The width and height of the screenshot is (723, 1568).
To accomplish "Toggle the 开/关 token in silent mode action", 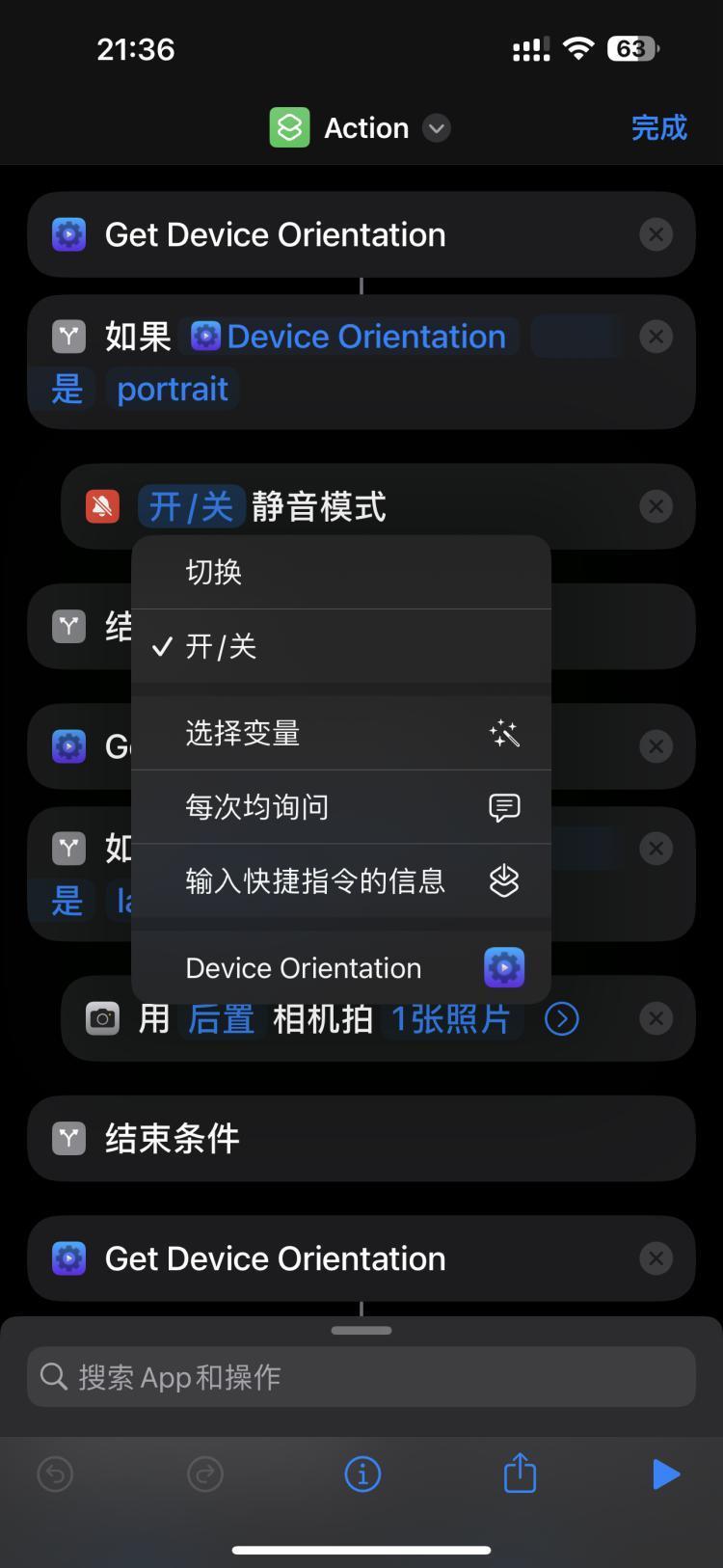I will 190,505.
